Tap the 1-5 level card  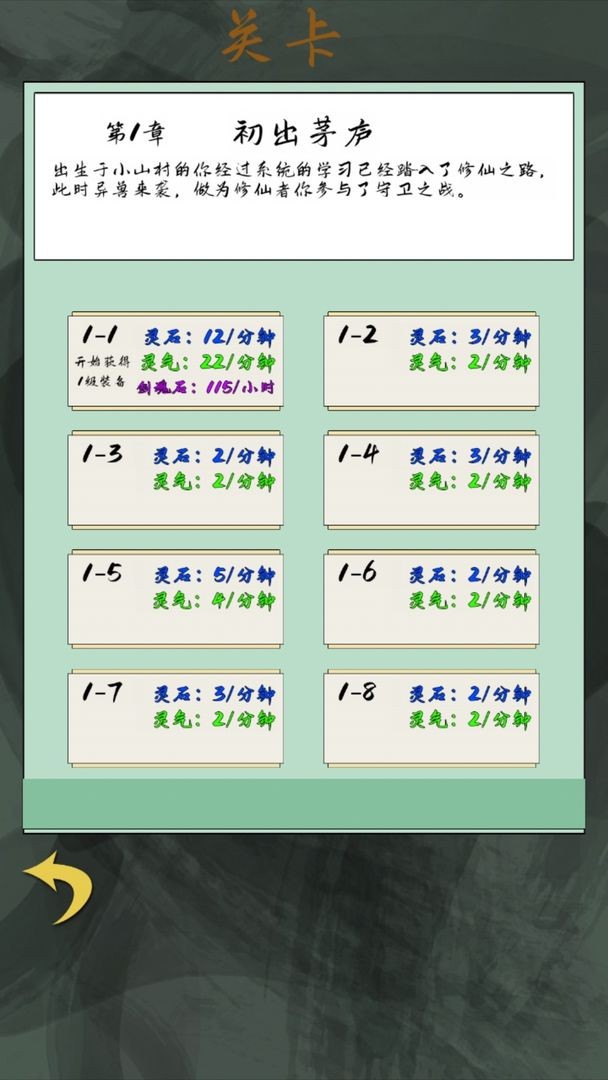[175, 599]
